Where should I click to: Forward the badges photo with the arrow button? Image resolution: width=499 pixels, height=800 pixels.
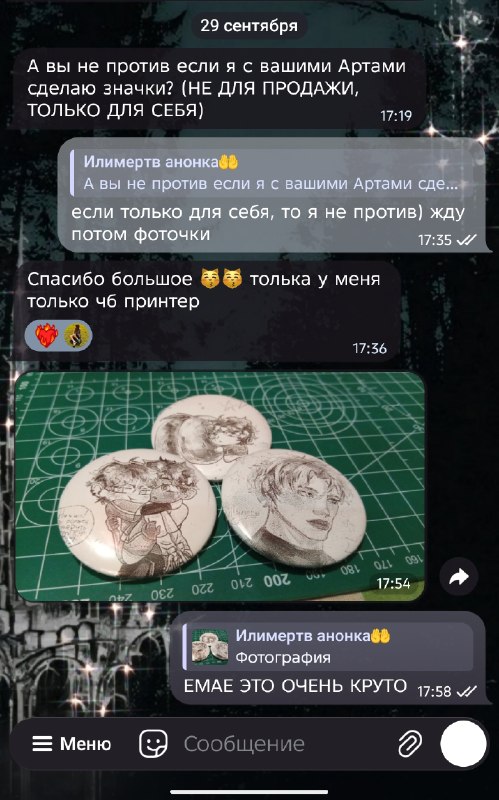click(x=459, y=577)
